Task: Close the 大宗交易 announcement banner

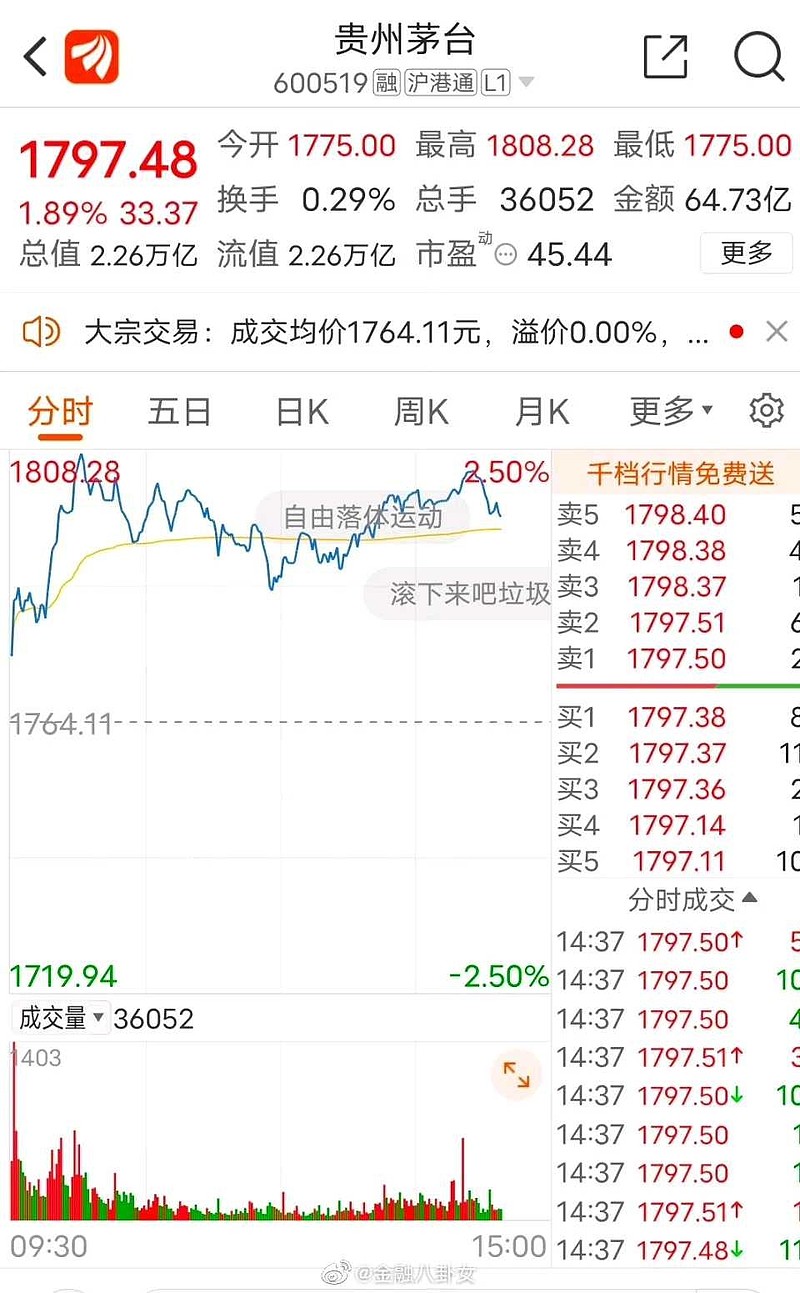Action: tap(775, 331)
